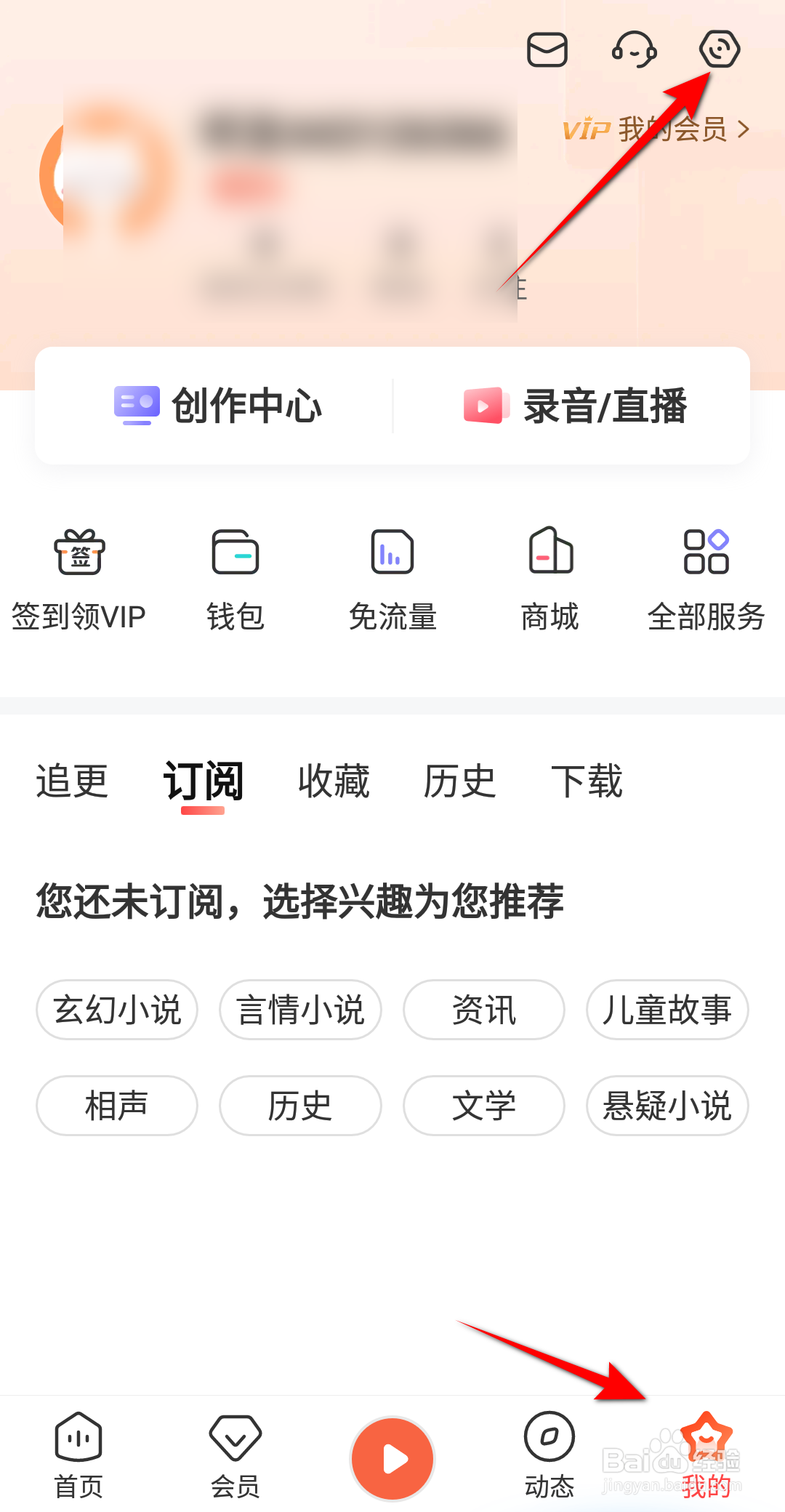785x1512 pixels.
Task: Expand 我的会员 membership details chevron
Action: [x=744, y=129]
